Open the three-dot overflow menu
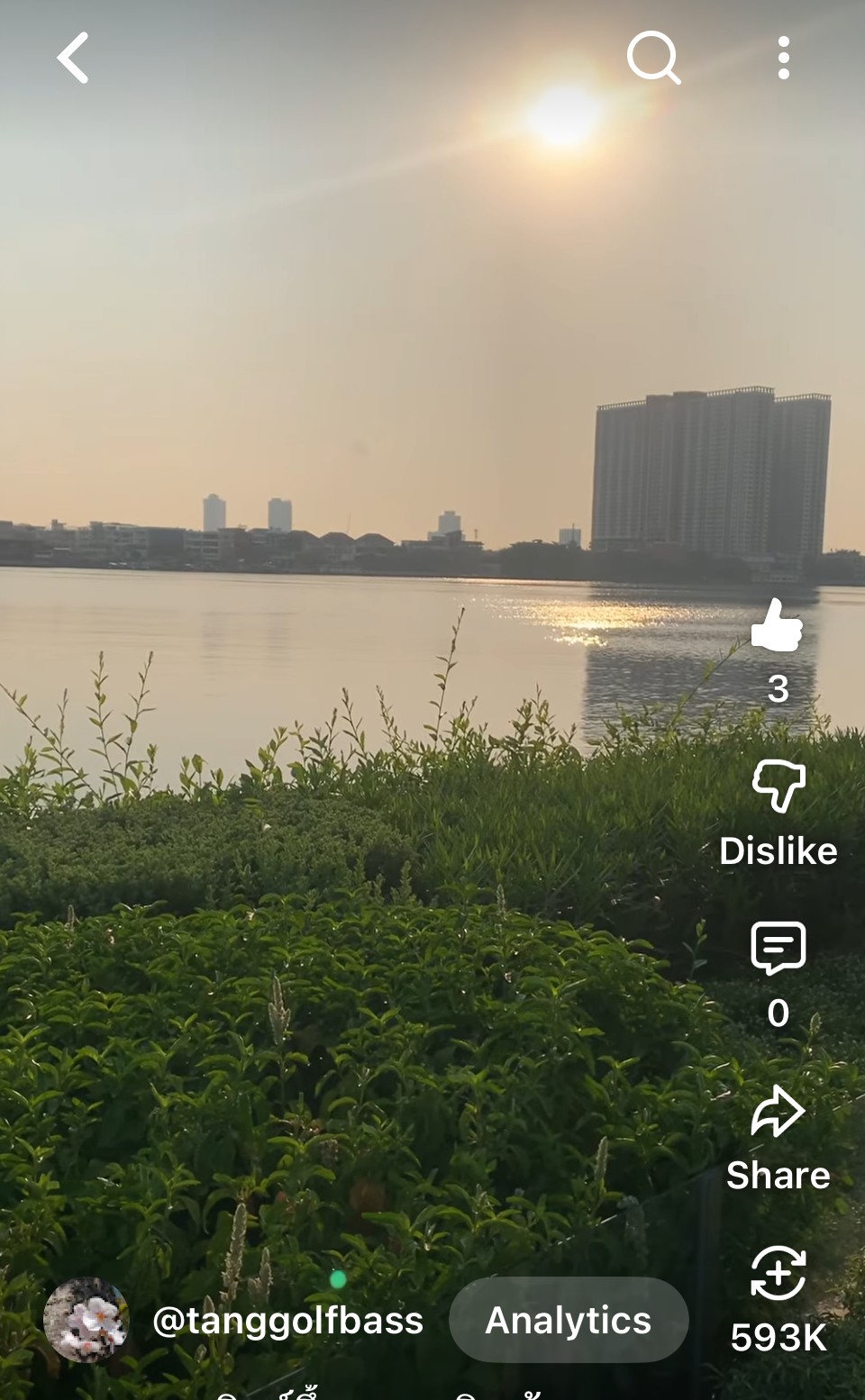Screen dimensions: 865x1400 point(783,59)
